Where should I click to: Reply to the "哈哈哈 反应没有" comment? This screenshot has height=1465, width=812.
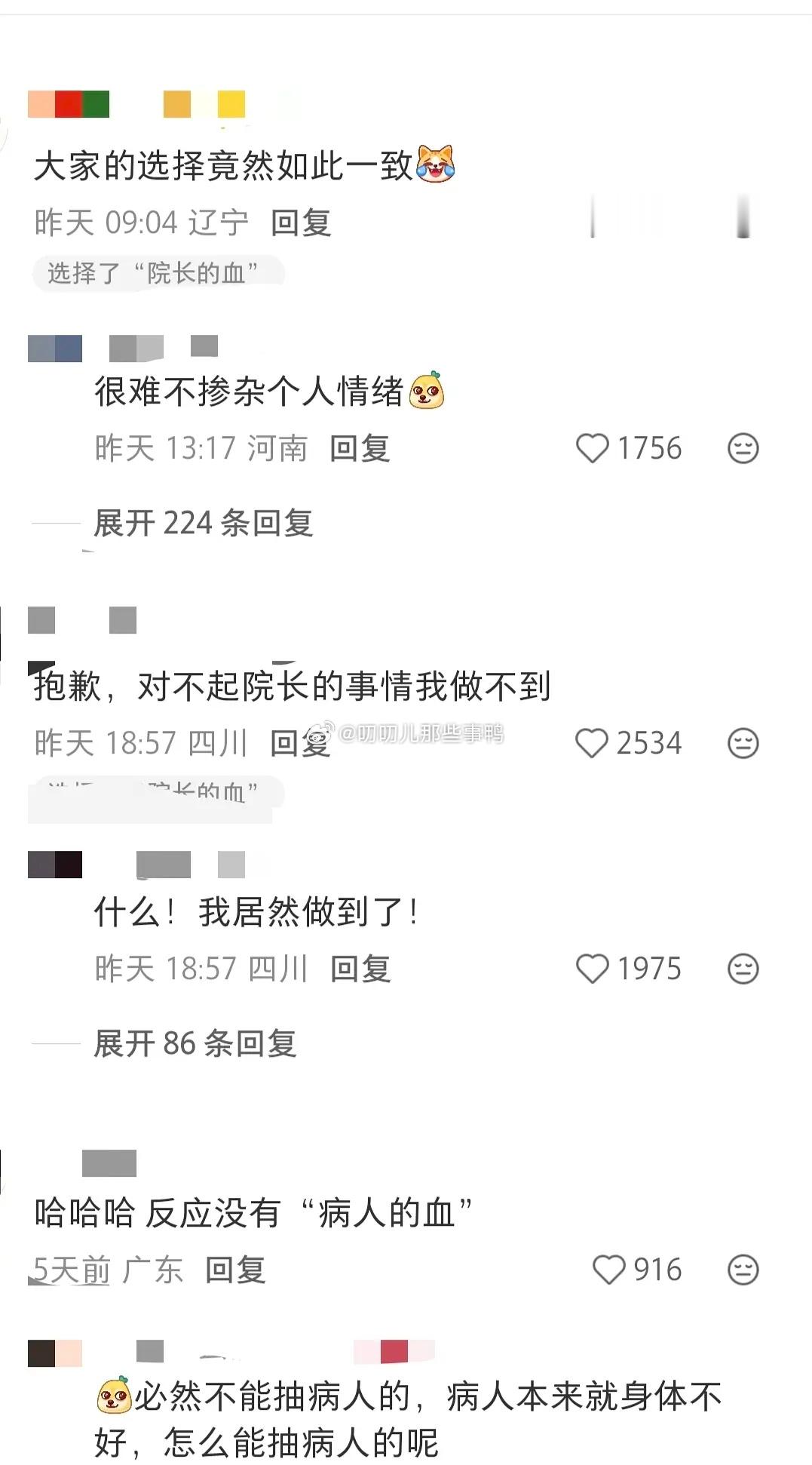point(234,1270)
